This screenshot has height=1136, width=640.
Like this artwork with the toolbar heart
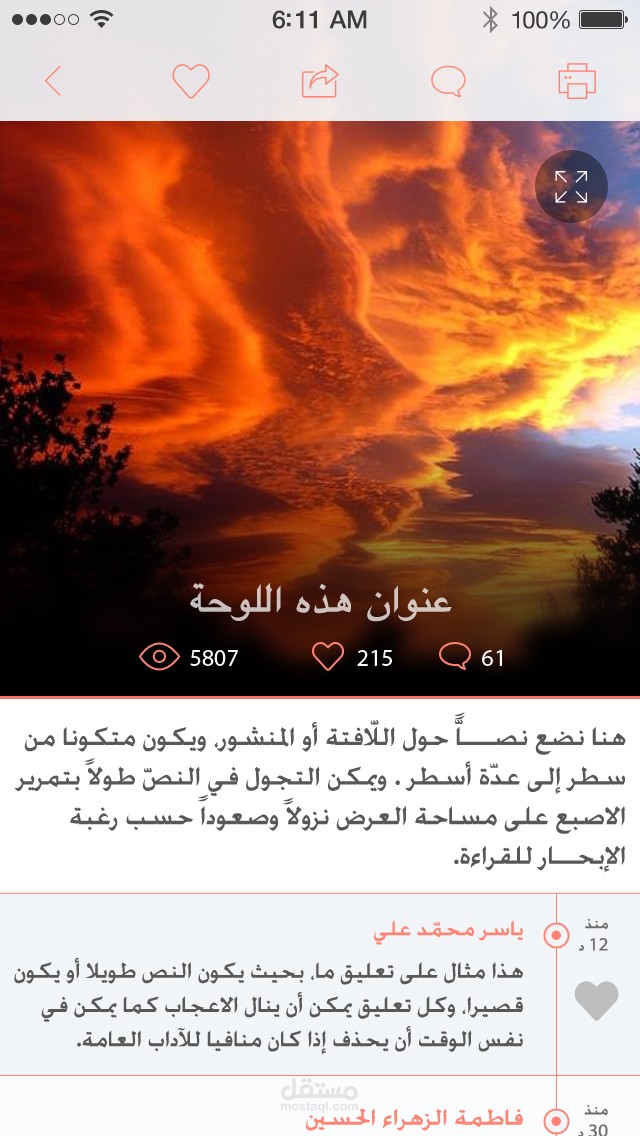coord(190,81)
